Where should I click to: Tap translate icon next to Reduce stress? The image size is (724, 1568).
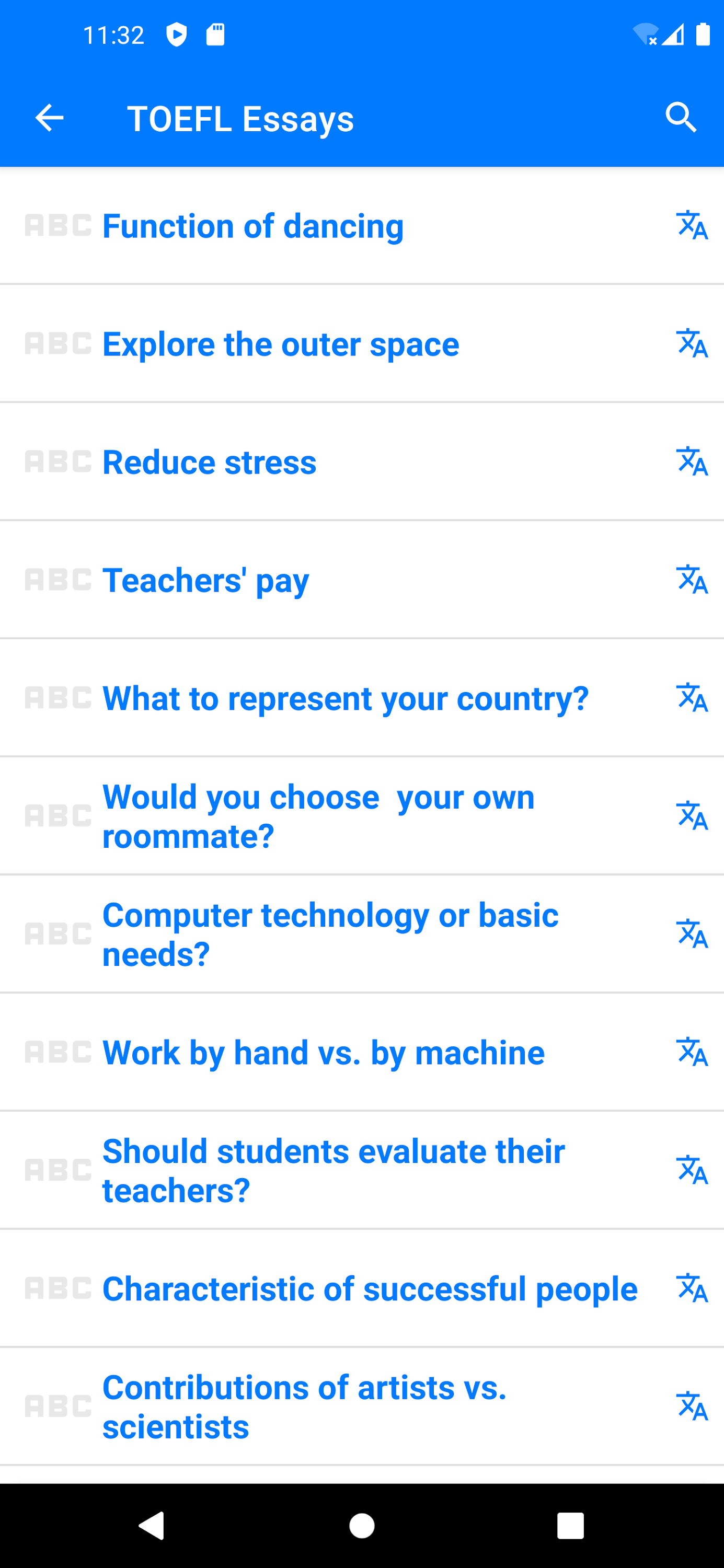click(692, 462)
